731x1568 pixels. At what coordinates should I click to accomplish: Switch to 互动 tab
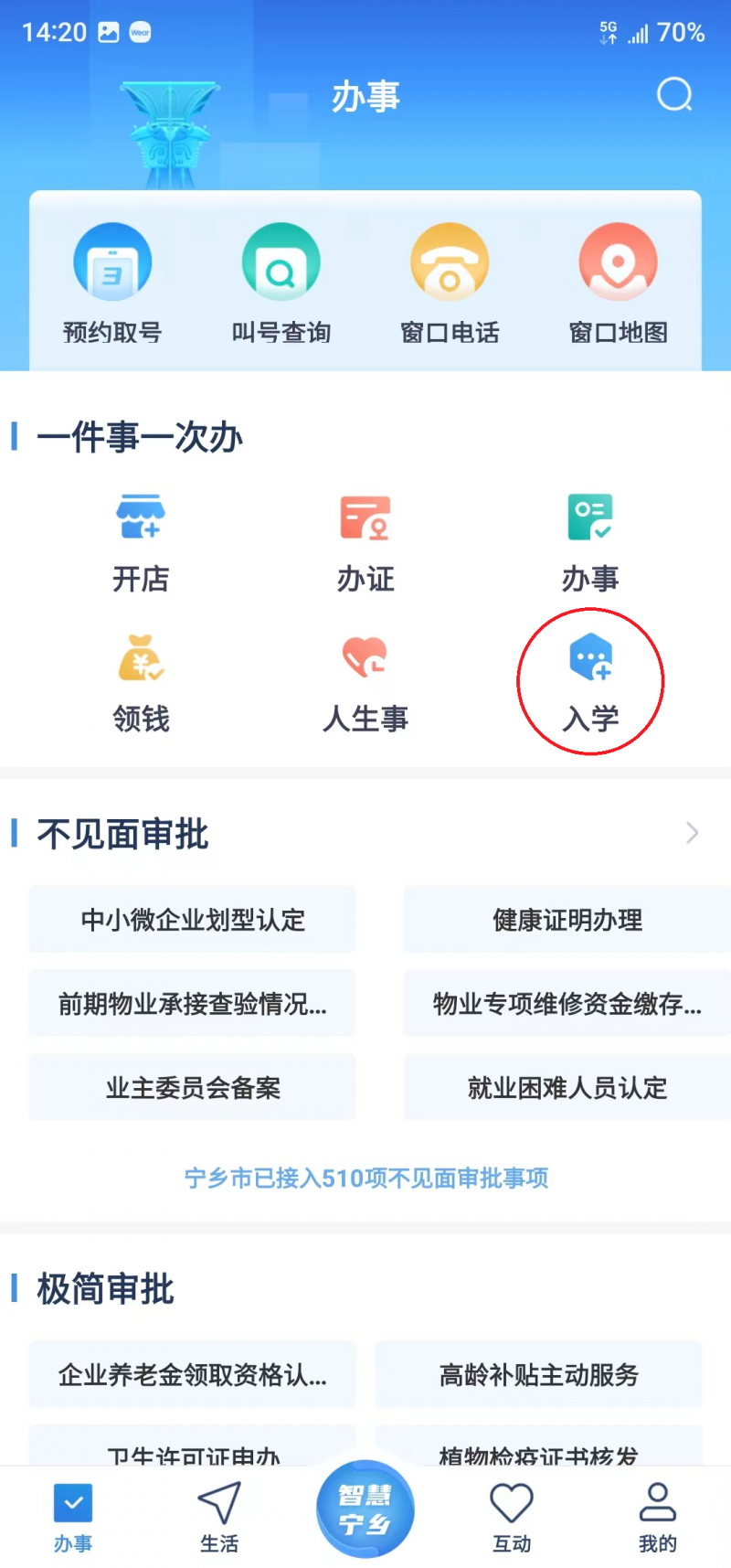pos(512,1517)
